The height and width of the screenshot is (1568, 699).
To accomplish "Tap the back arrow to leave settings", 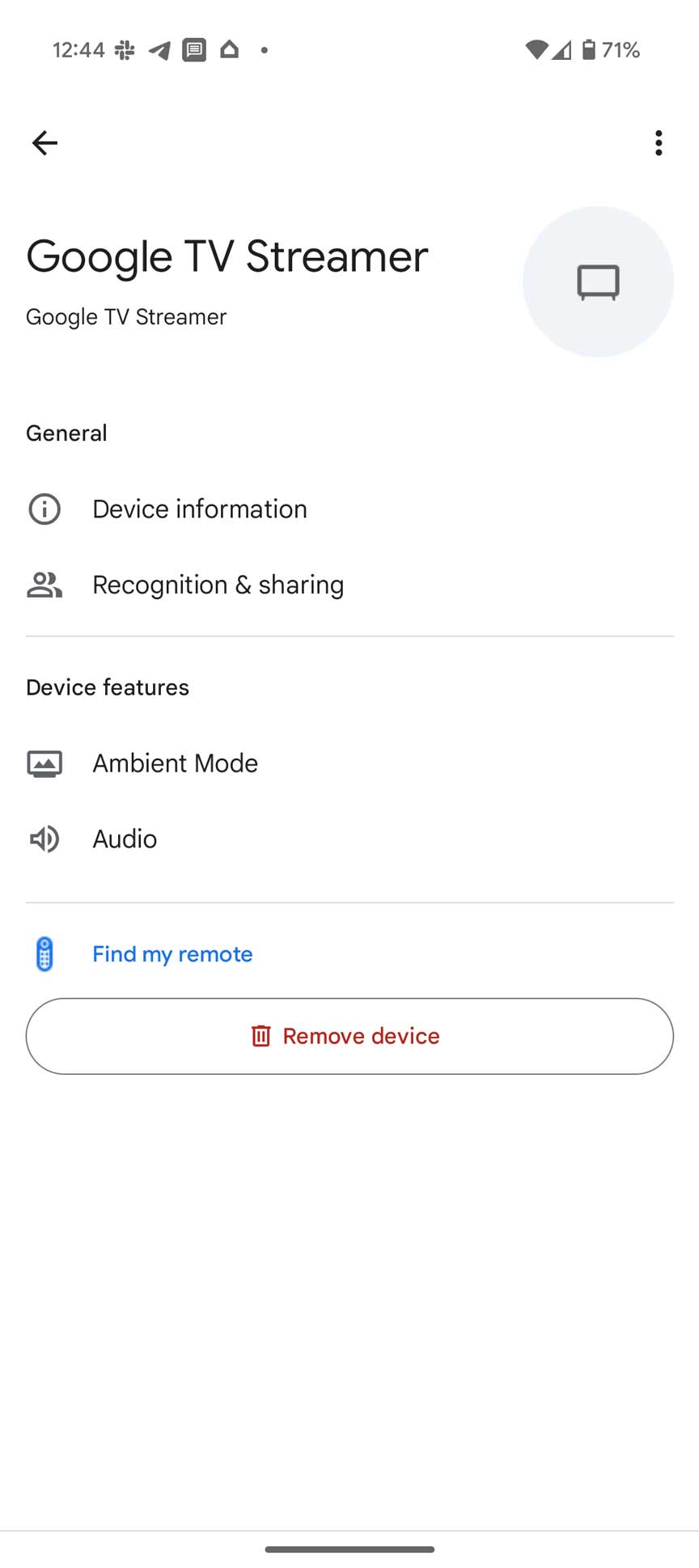I will pos(45,143).
